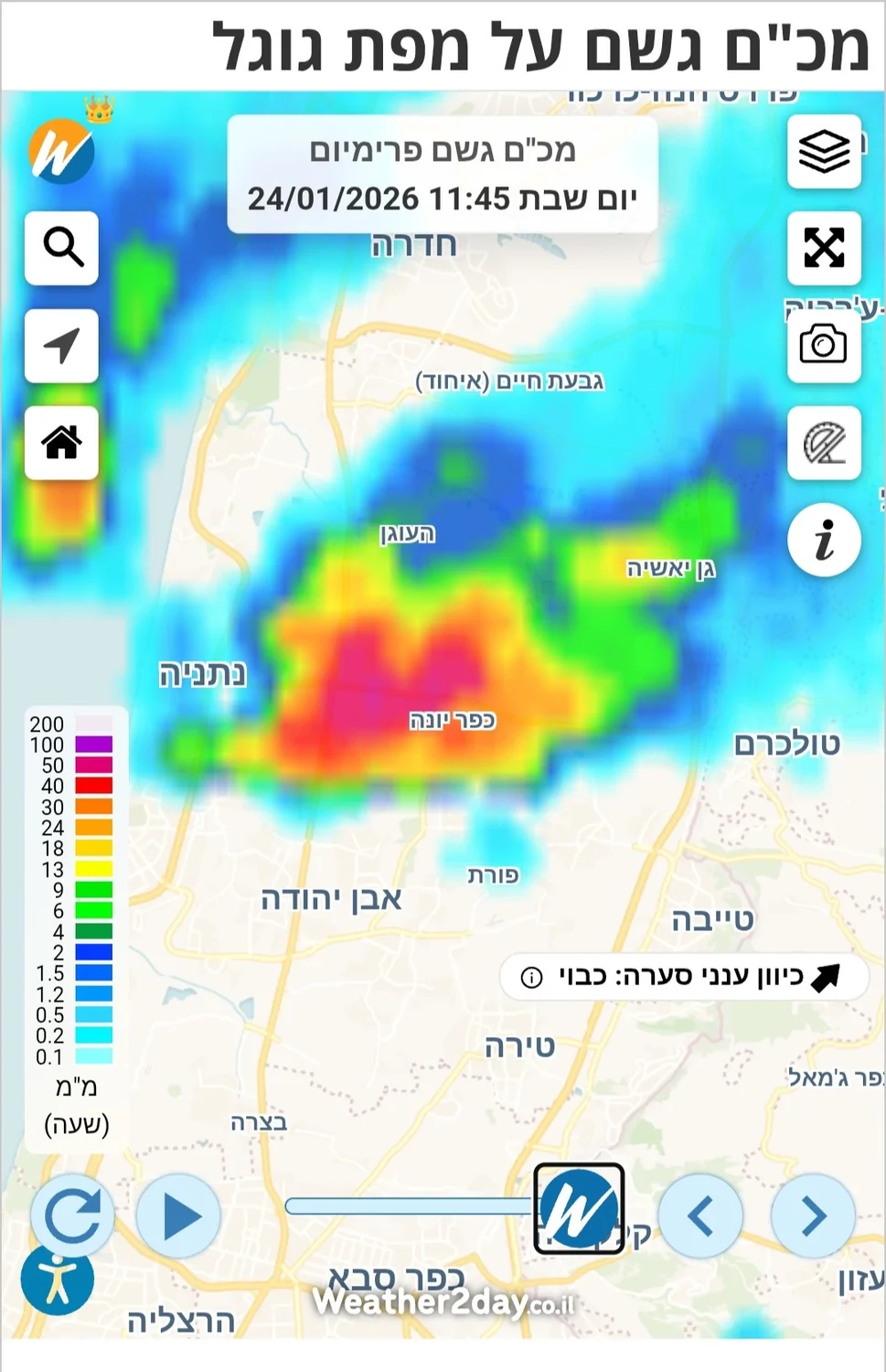Show the information panel

pyautogui.click(x=824, y=540)
